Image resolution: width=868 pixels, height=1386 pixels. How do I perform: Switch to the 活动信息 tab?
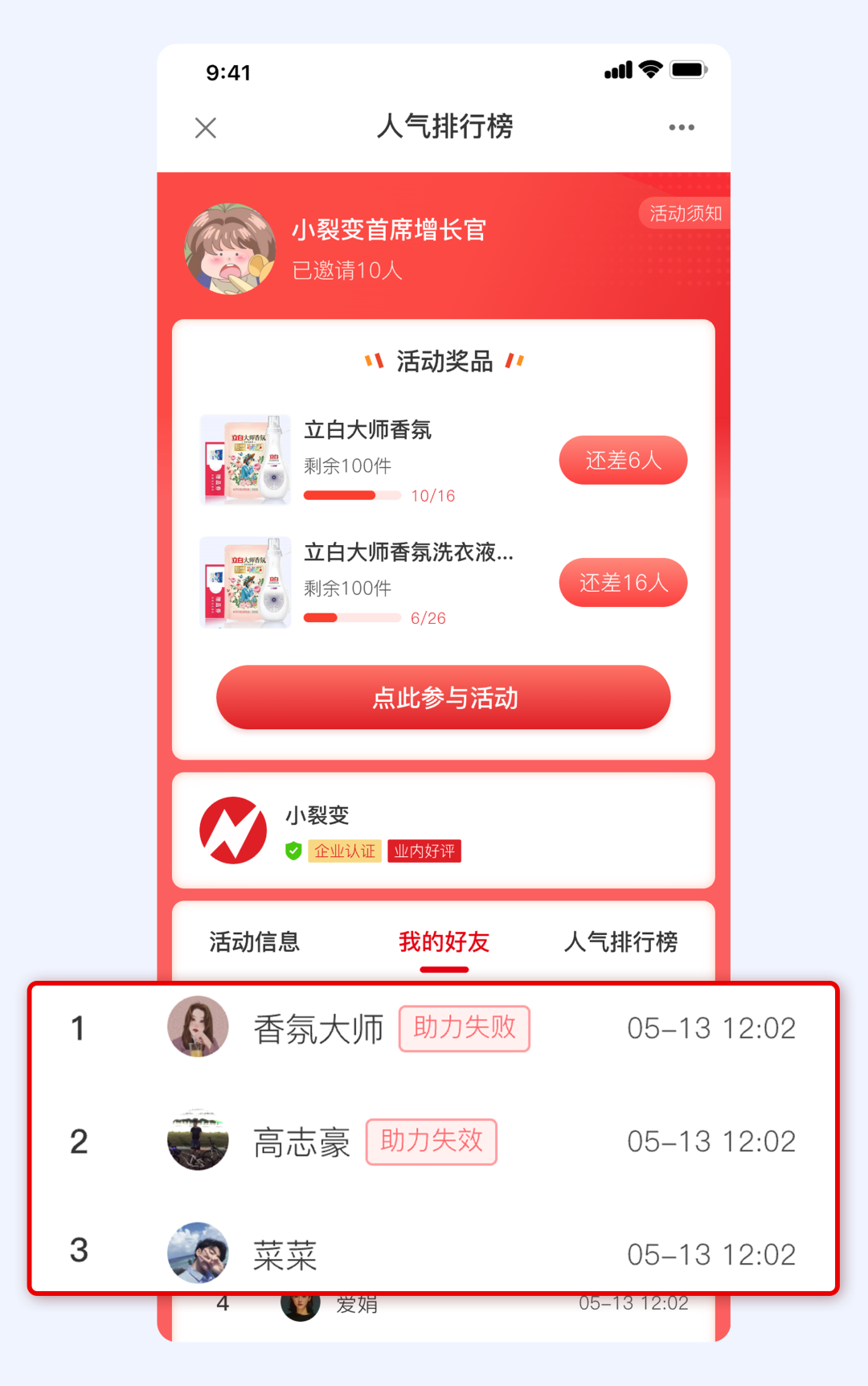[x=253, y=941]
